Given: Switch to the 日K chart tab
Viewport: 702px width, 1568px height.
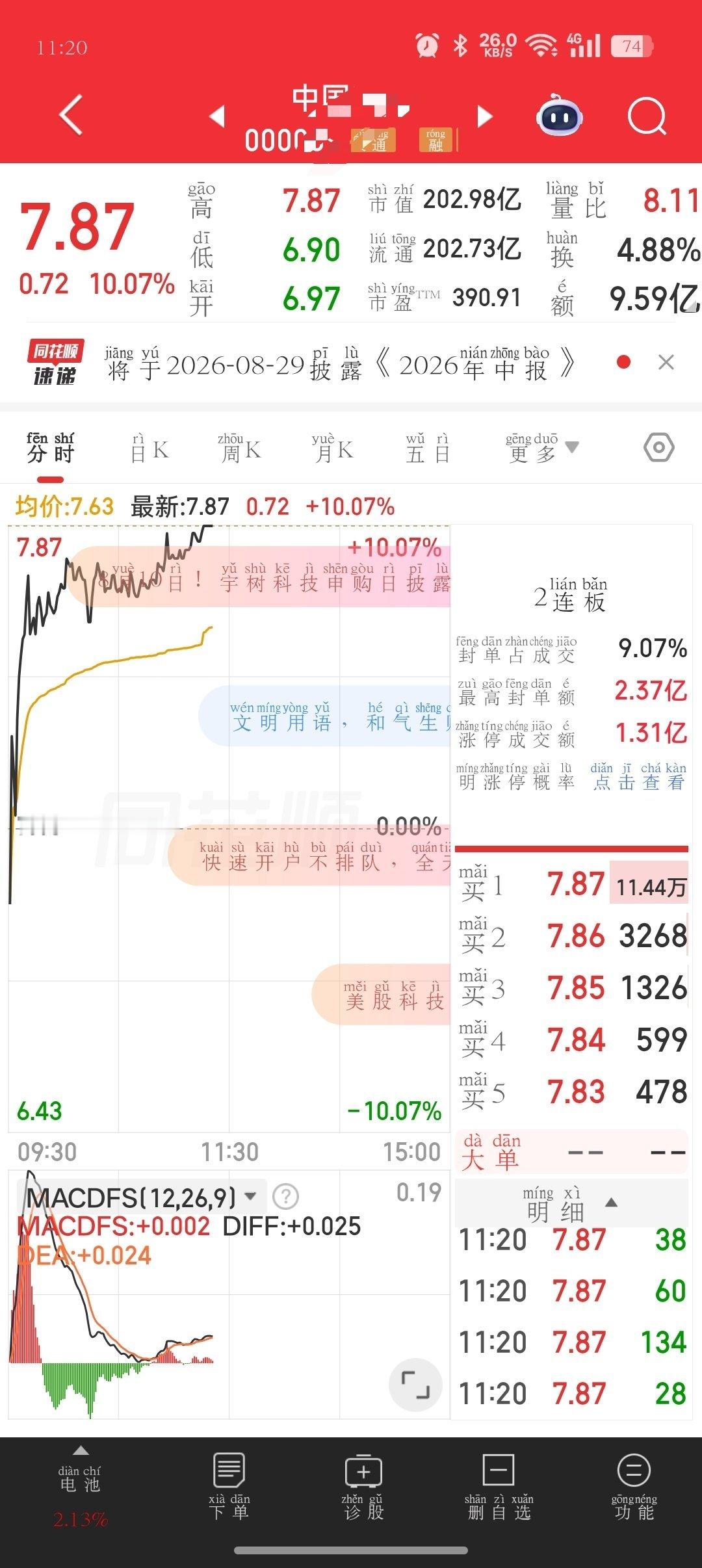Looking at the screenshot, I should 149,448.
